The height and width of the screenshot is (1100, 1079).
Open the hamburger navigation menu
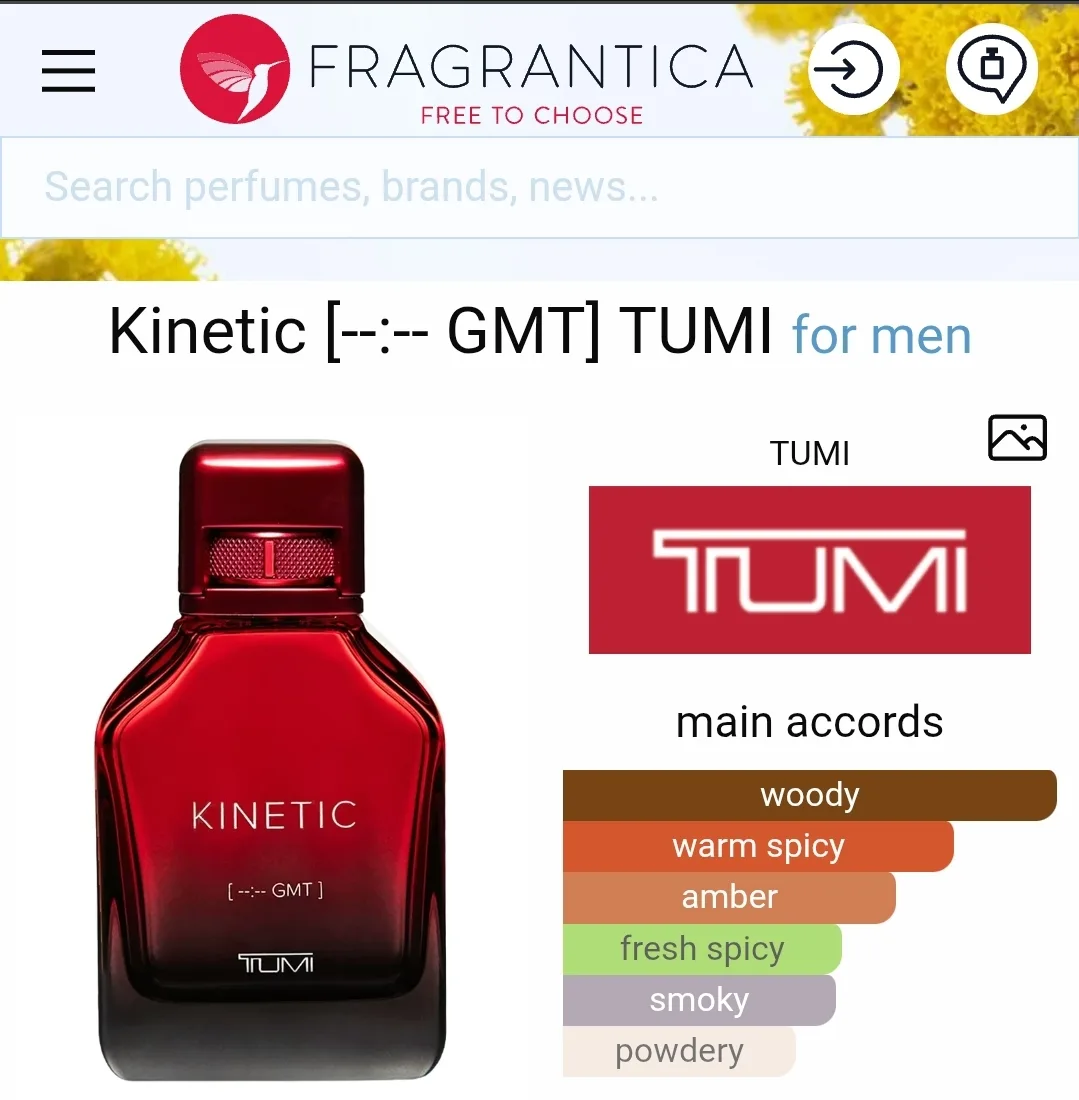click(68, 71)
